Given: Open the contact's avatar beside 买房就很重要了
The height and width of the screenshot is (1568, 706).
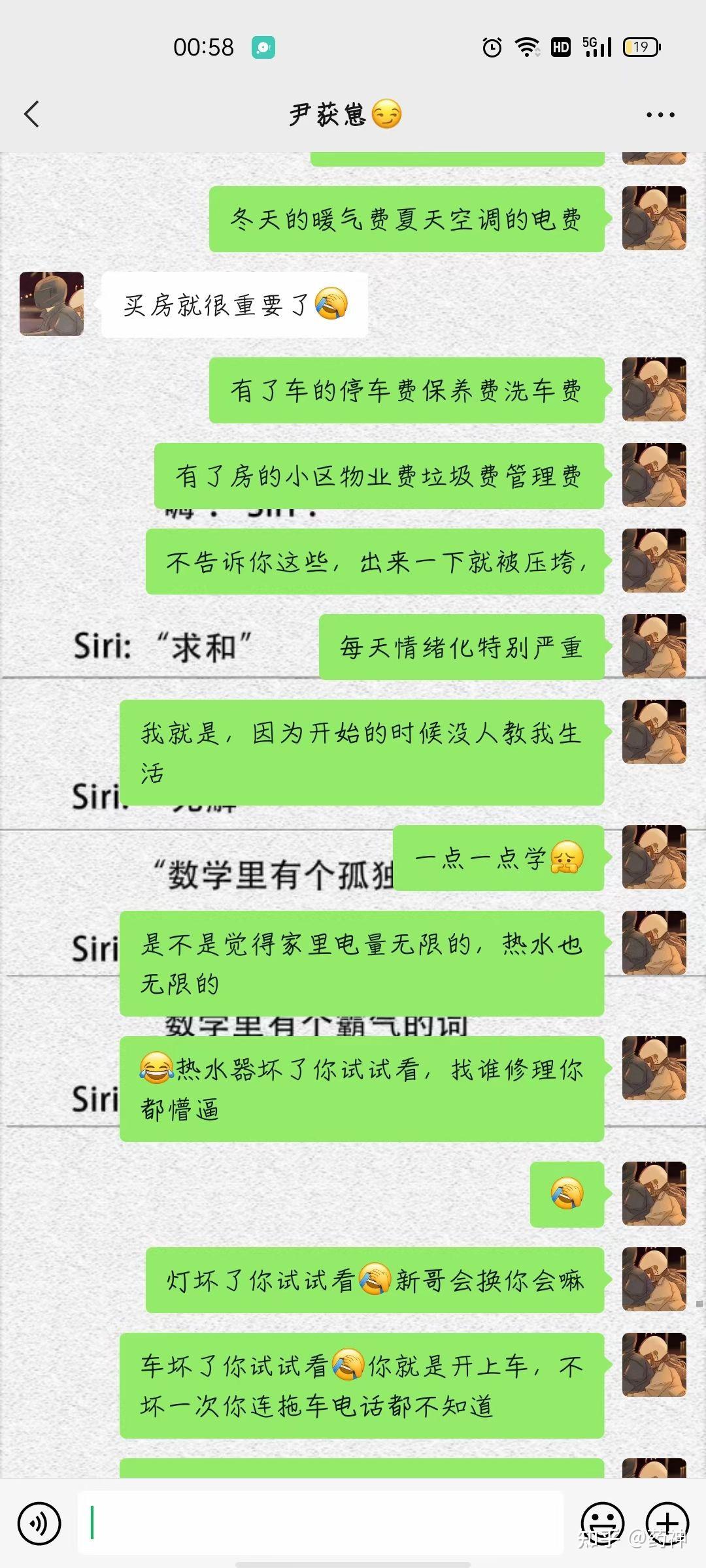Looking at the screenshot, I should coord(52,304).
